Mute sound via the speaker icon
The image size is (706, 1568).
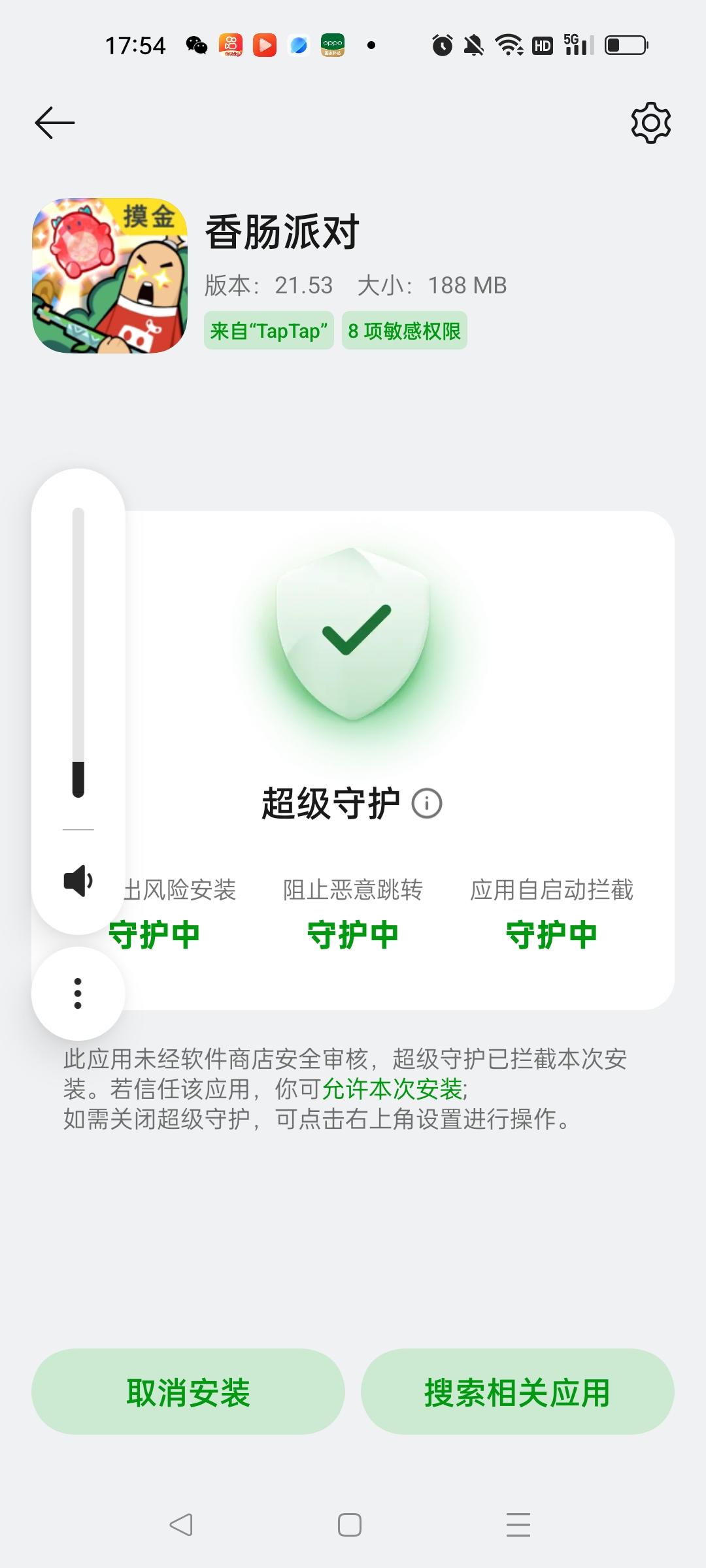77,881
